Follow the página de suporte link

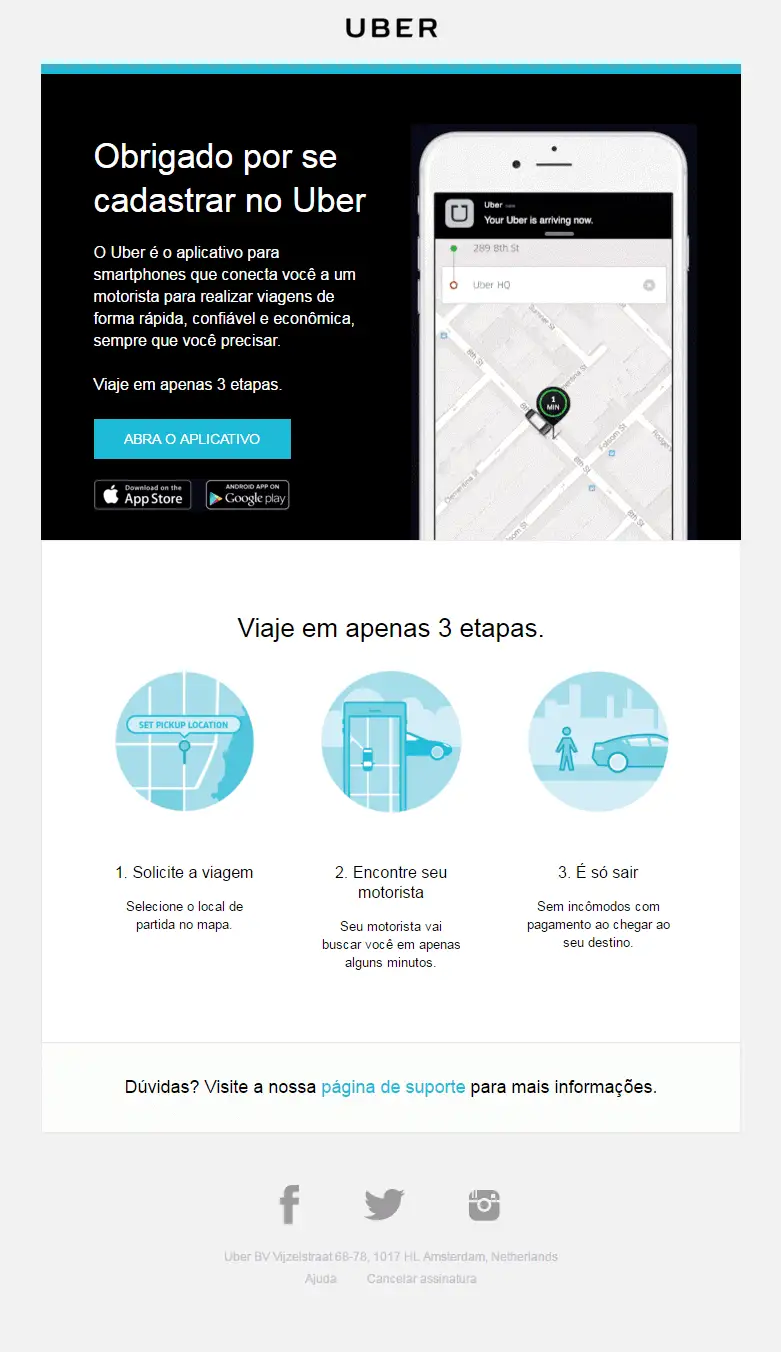tap(393, 1087)
